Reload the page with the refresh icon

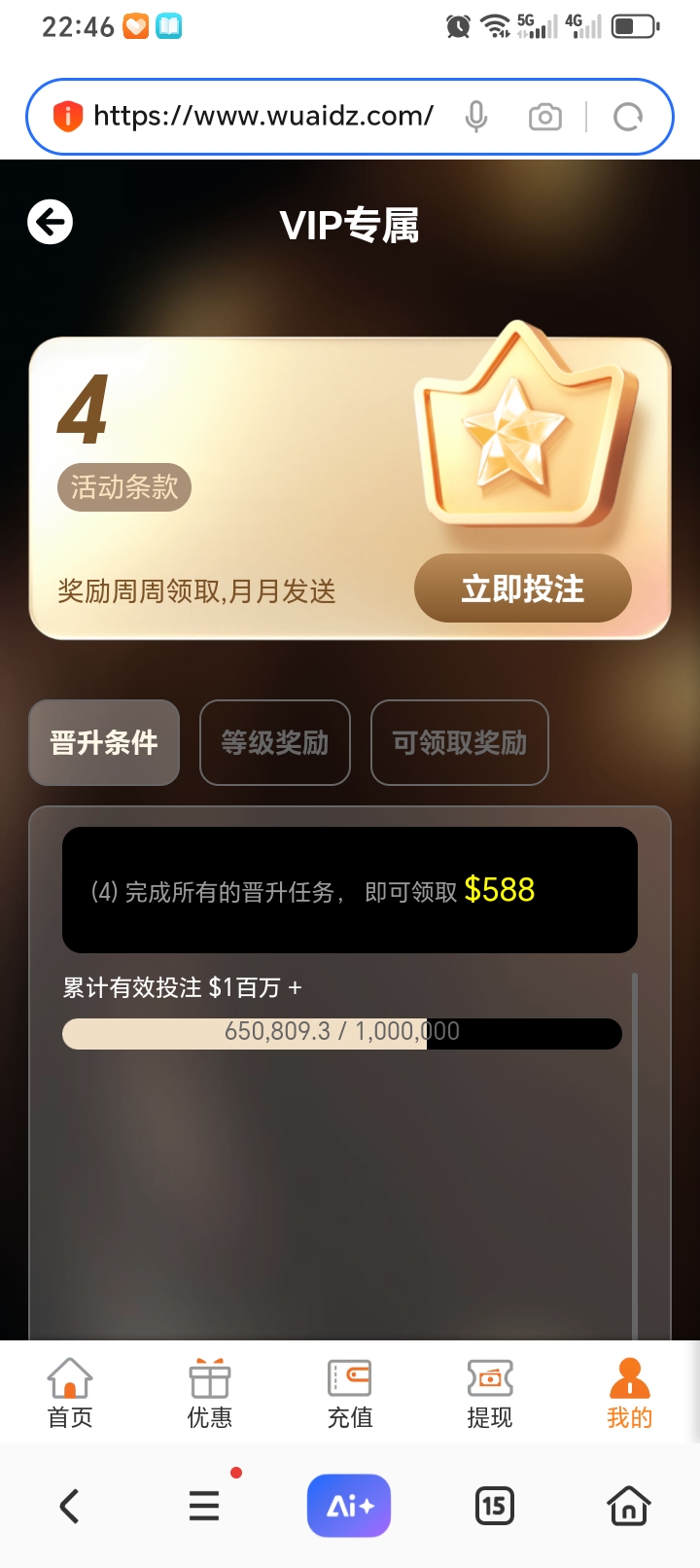click(x=628, y=118)
